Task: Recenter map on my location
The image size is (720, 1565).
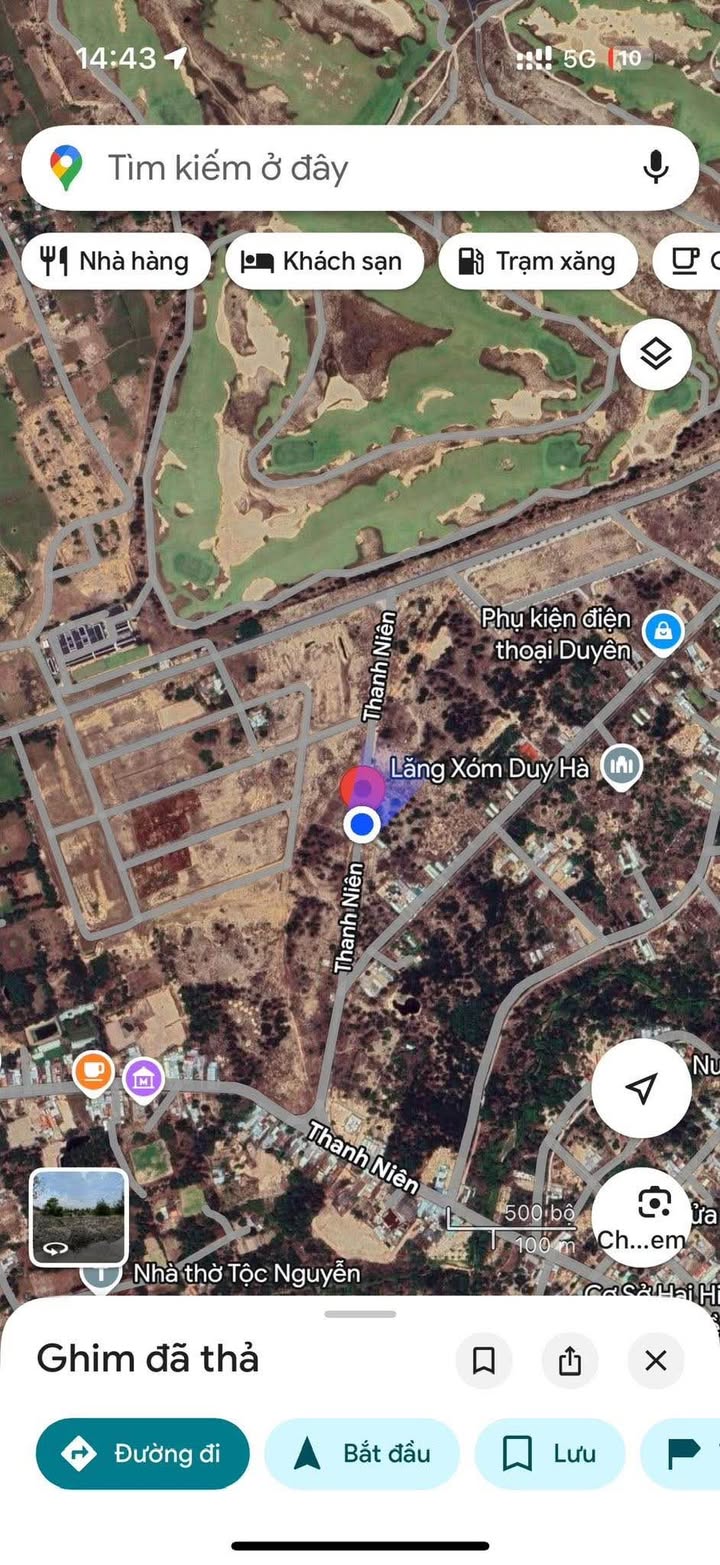Action: pyautogui.click(x=641, y=1088)
